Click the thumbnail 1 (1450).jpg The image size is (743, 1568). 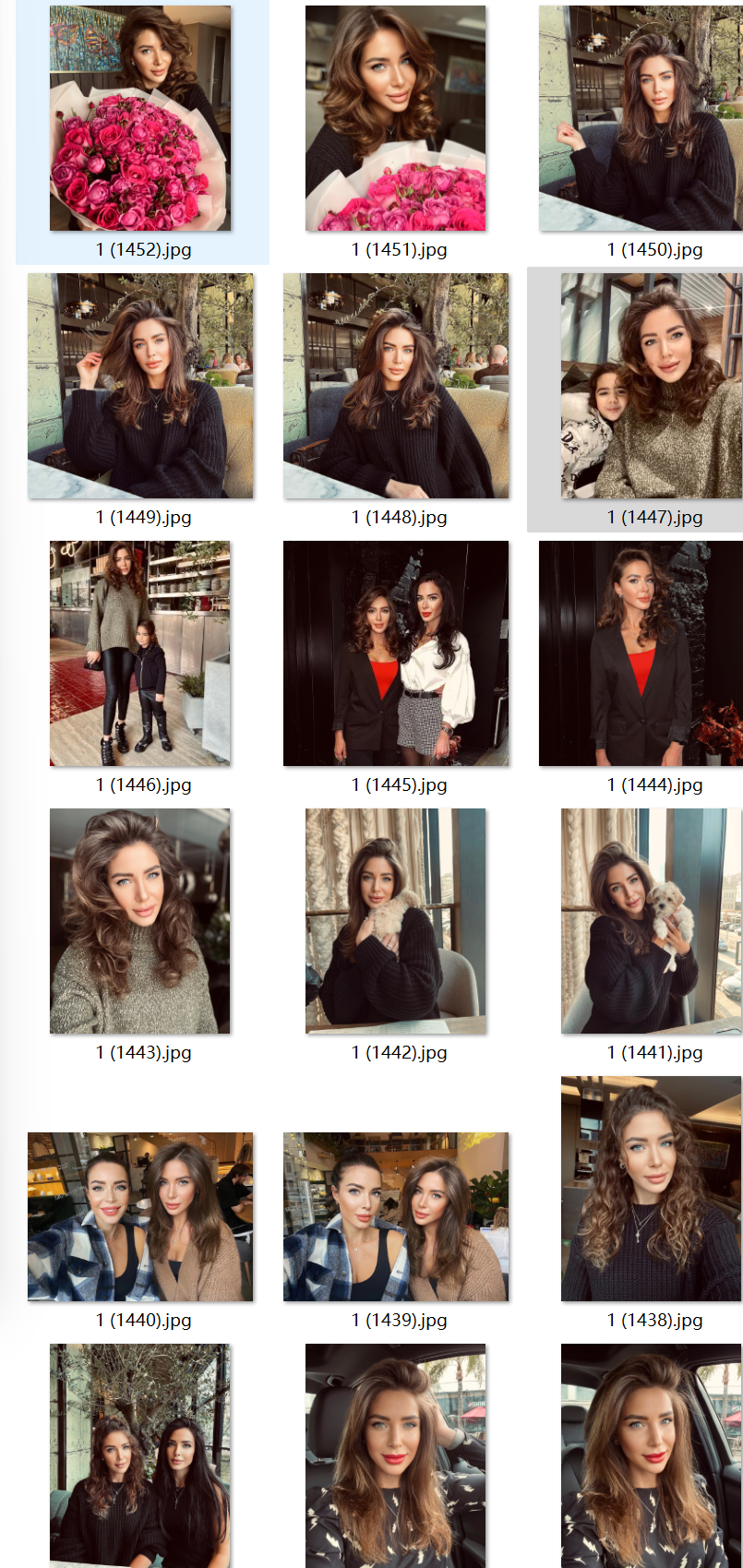[x=641, y=118]
